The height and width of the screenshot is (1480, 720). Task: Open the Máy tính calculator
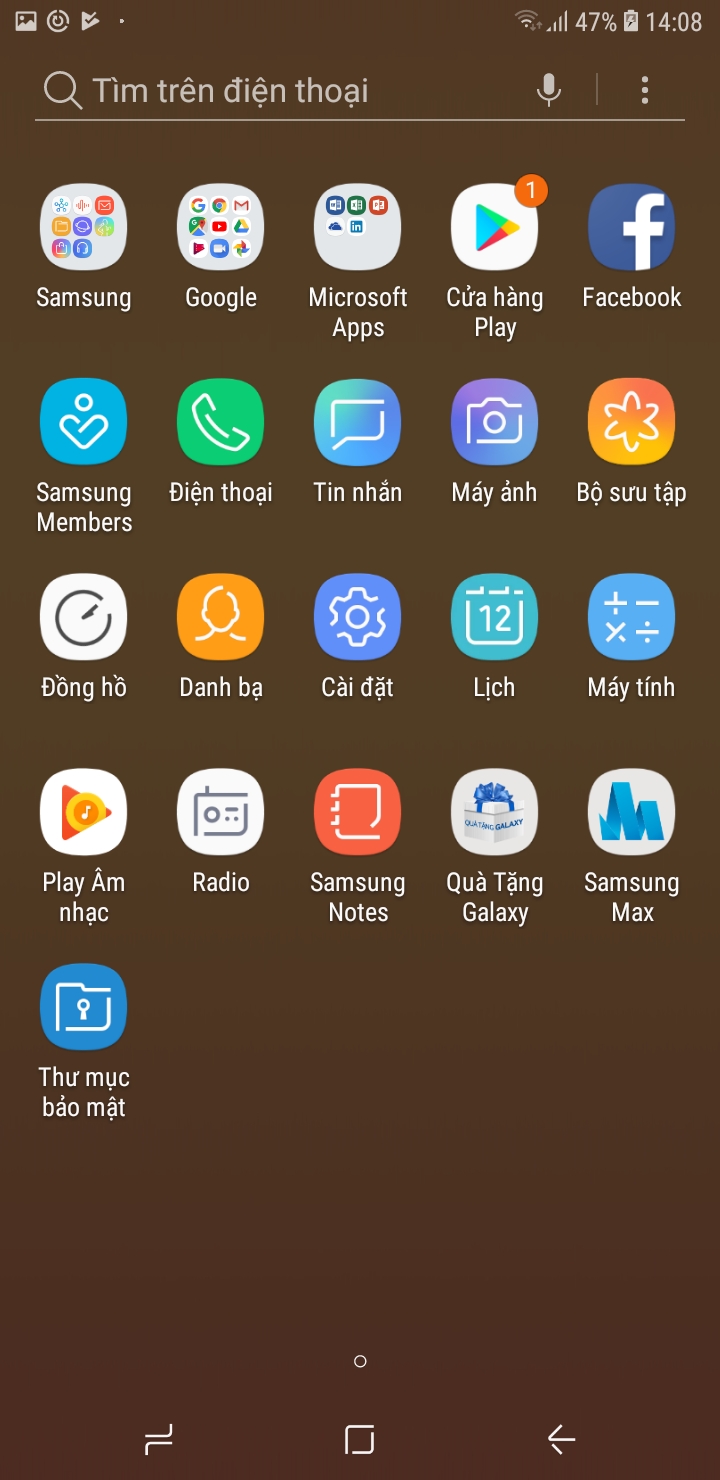coord(631,615)
